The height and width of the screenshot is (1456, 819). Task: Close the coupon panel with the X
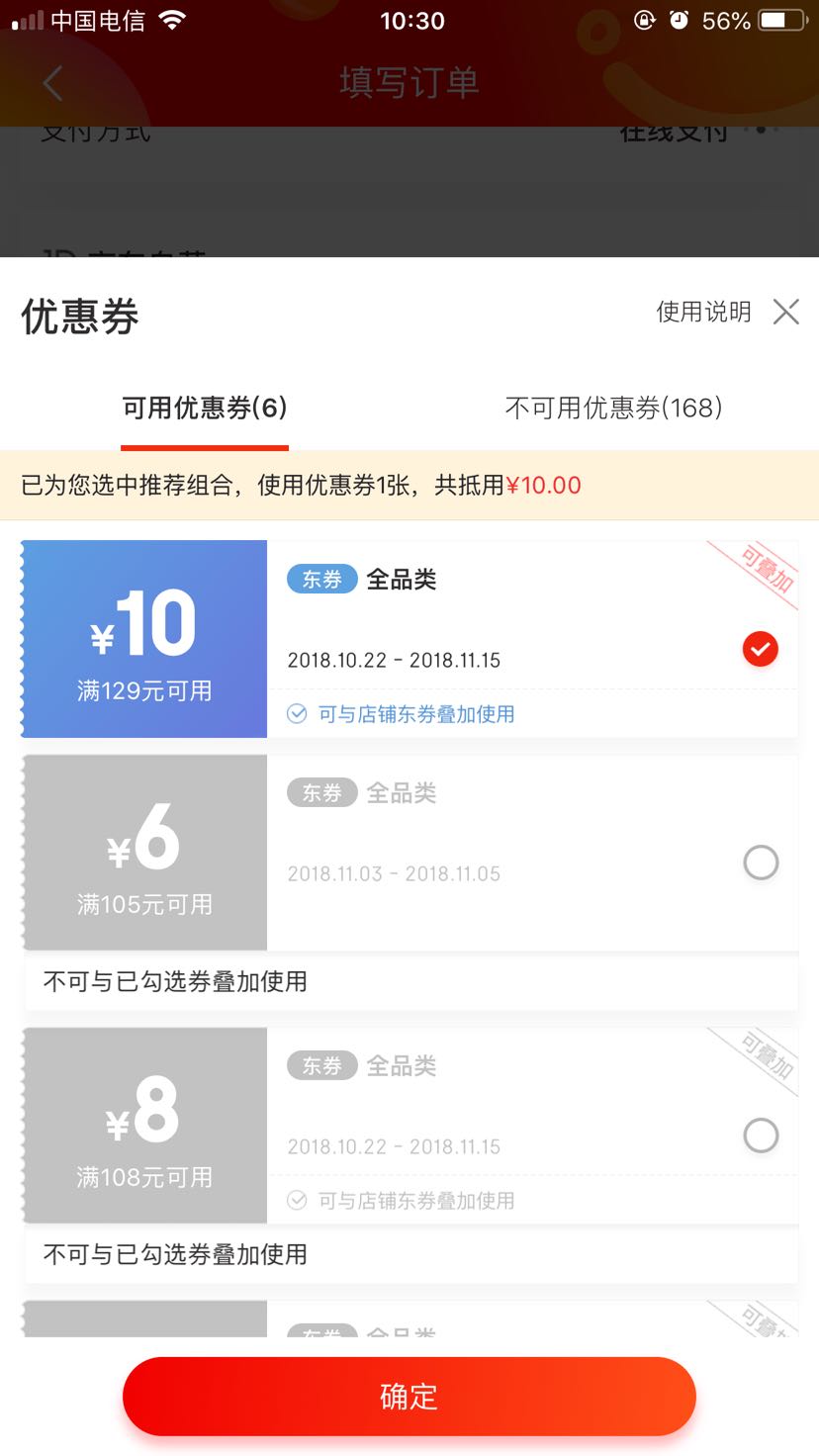point(786,312)
